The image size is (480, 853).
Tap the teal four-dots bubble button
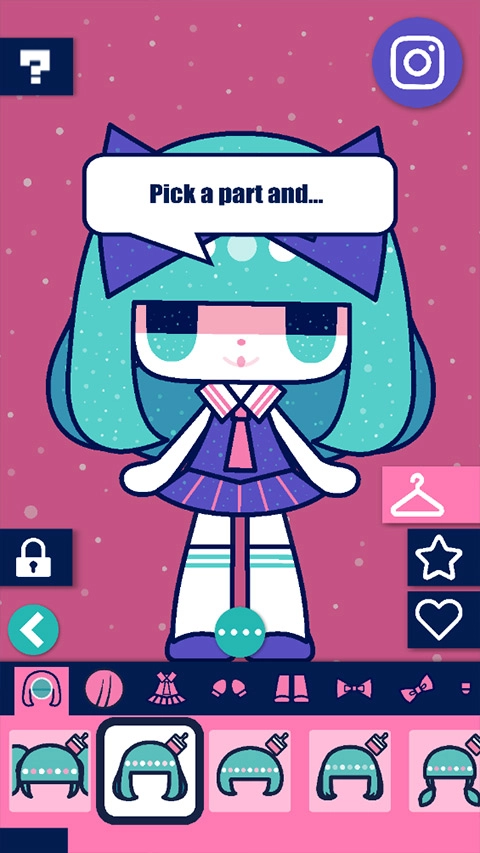point(240,632)
